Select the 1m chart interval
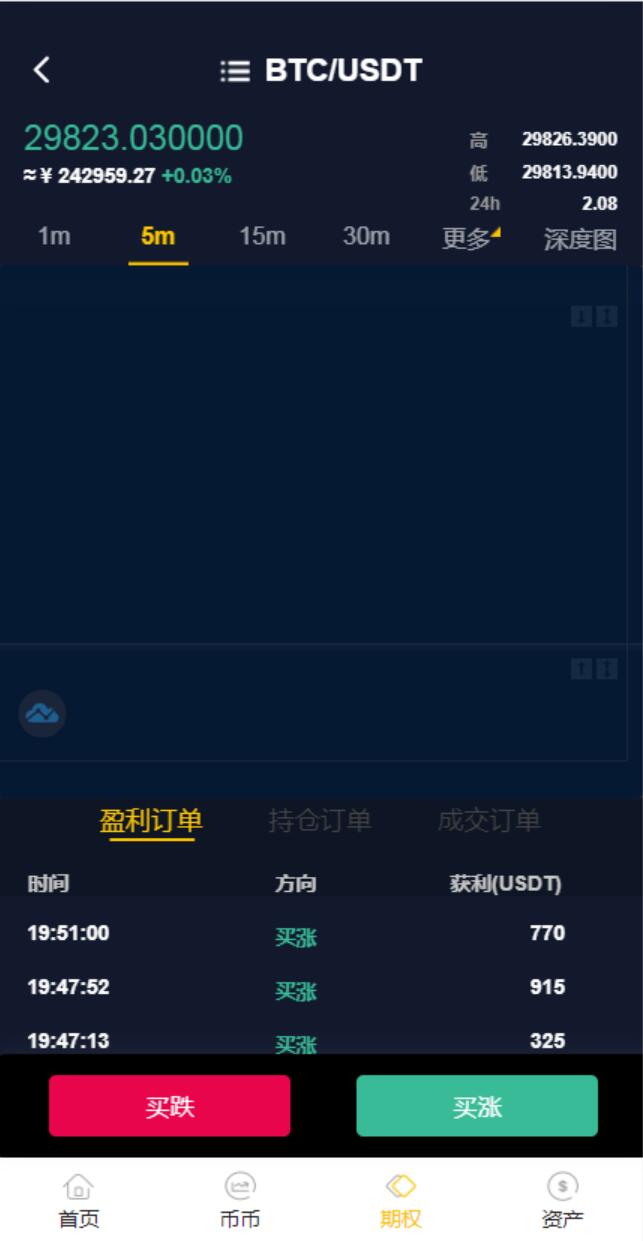 point(54,237)
